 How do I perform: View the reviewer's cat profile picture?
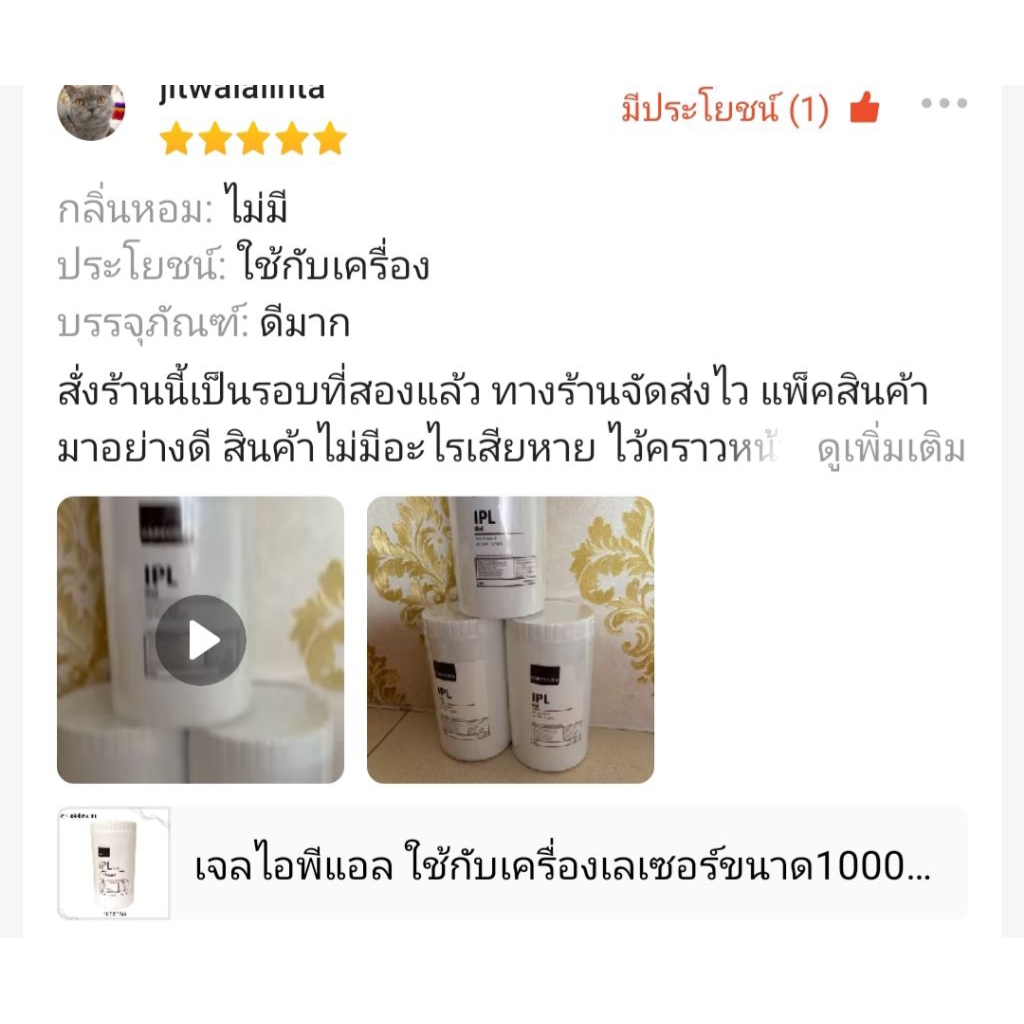coord(91,112)
